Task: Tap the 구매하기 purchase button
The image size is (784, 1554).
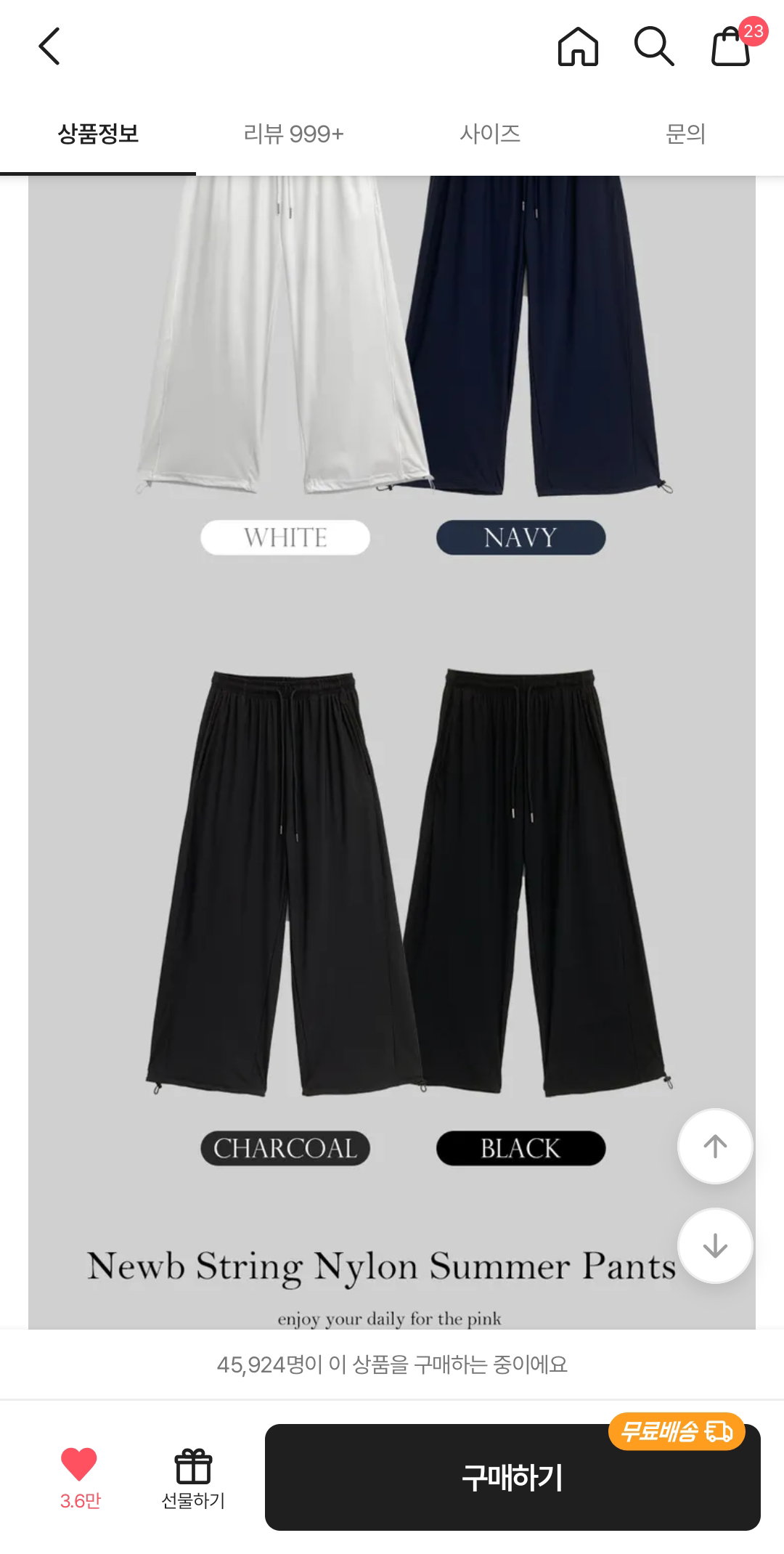Action: (513, 1477)
